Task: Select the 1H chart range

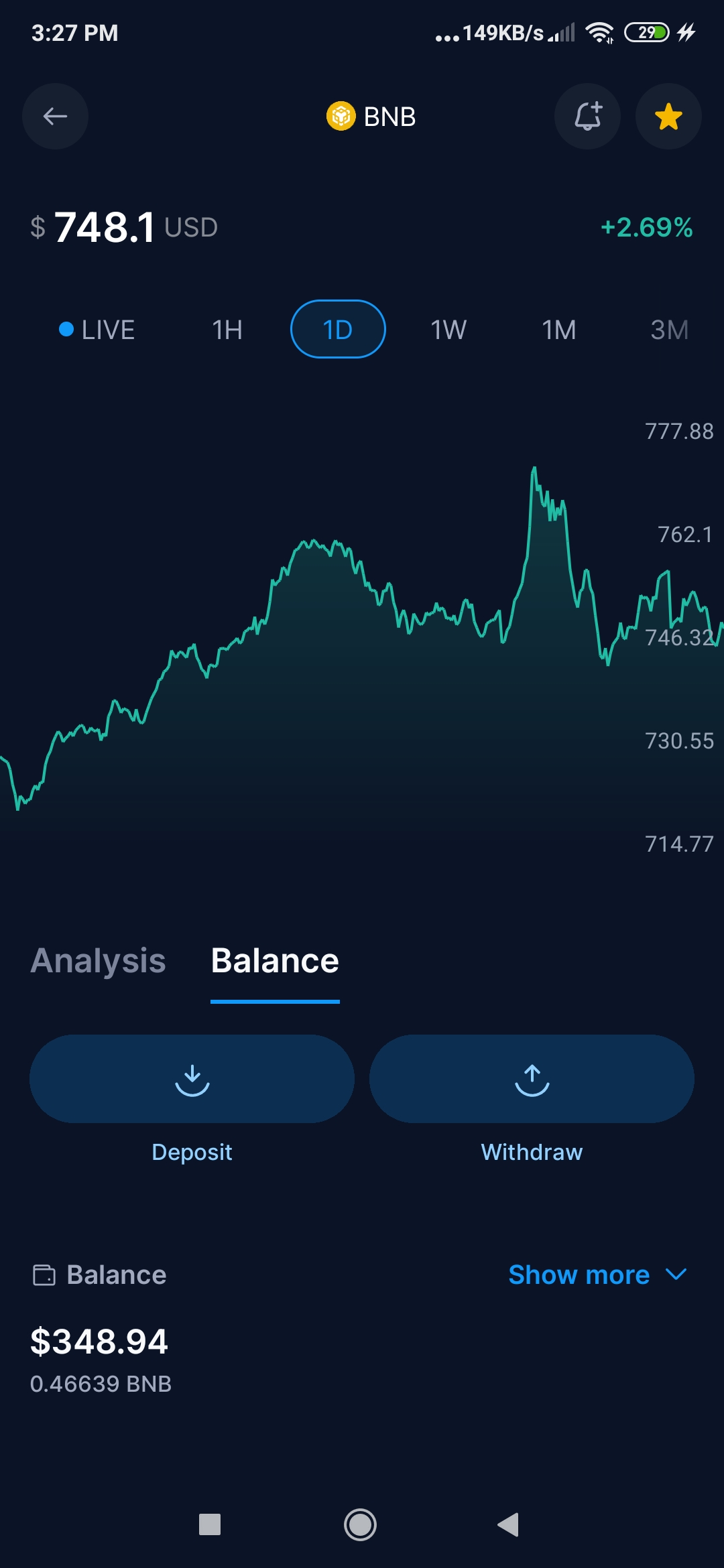Action: pyautogui.click(x=227, y=330)
